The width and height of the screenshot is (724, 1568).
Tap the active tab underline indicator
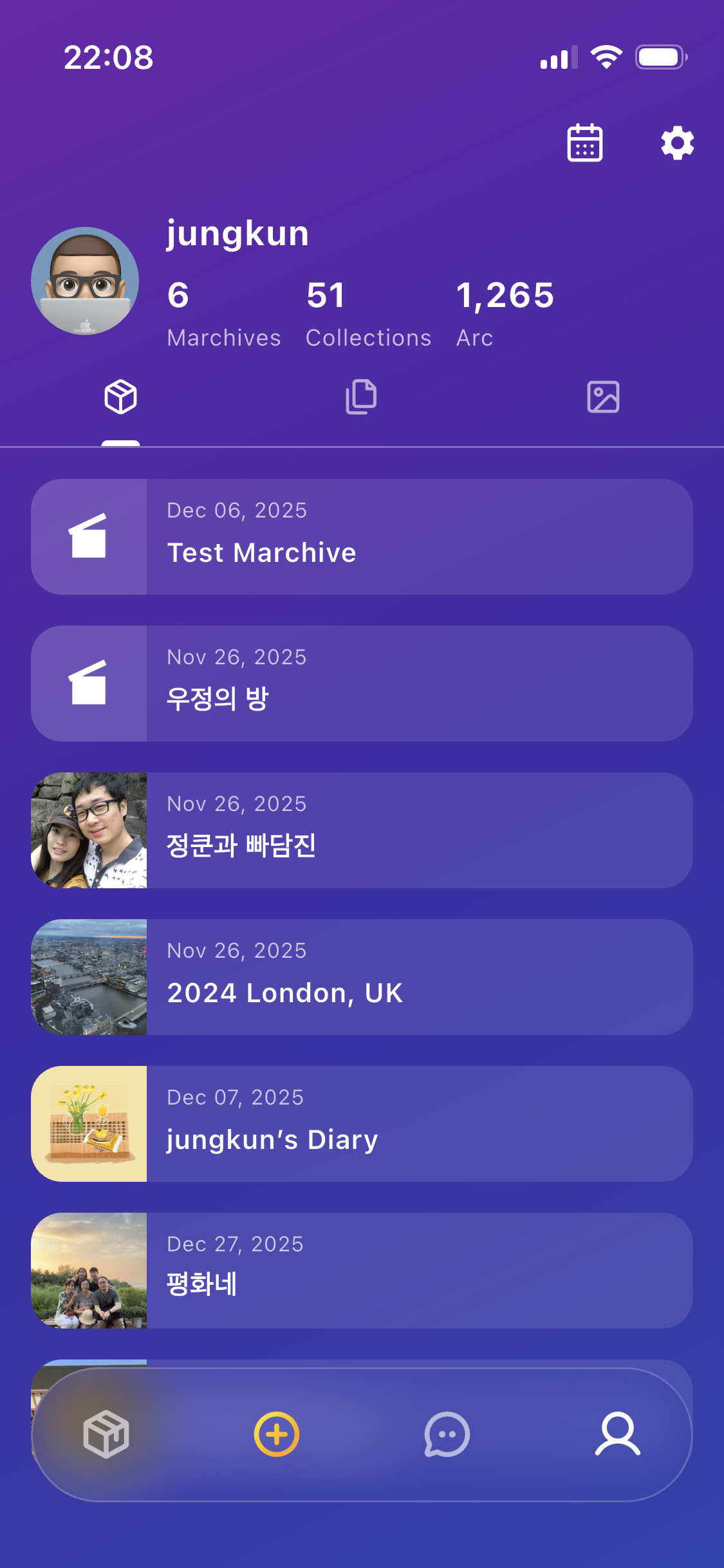(121, 442)
